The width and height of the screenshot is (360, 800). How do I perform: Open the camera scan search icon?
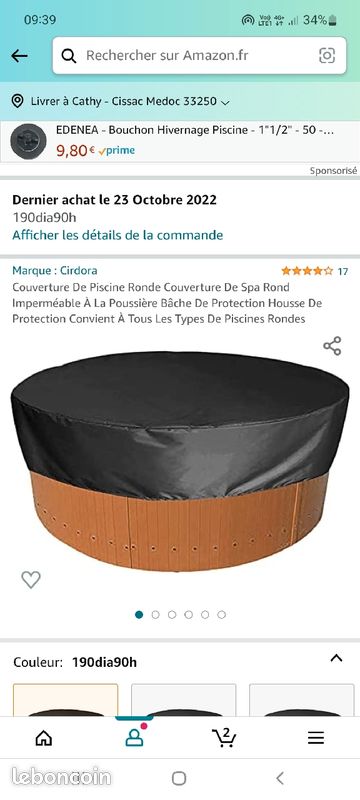pos(327,56)
